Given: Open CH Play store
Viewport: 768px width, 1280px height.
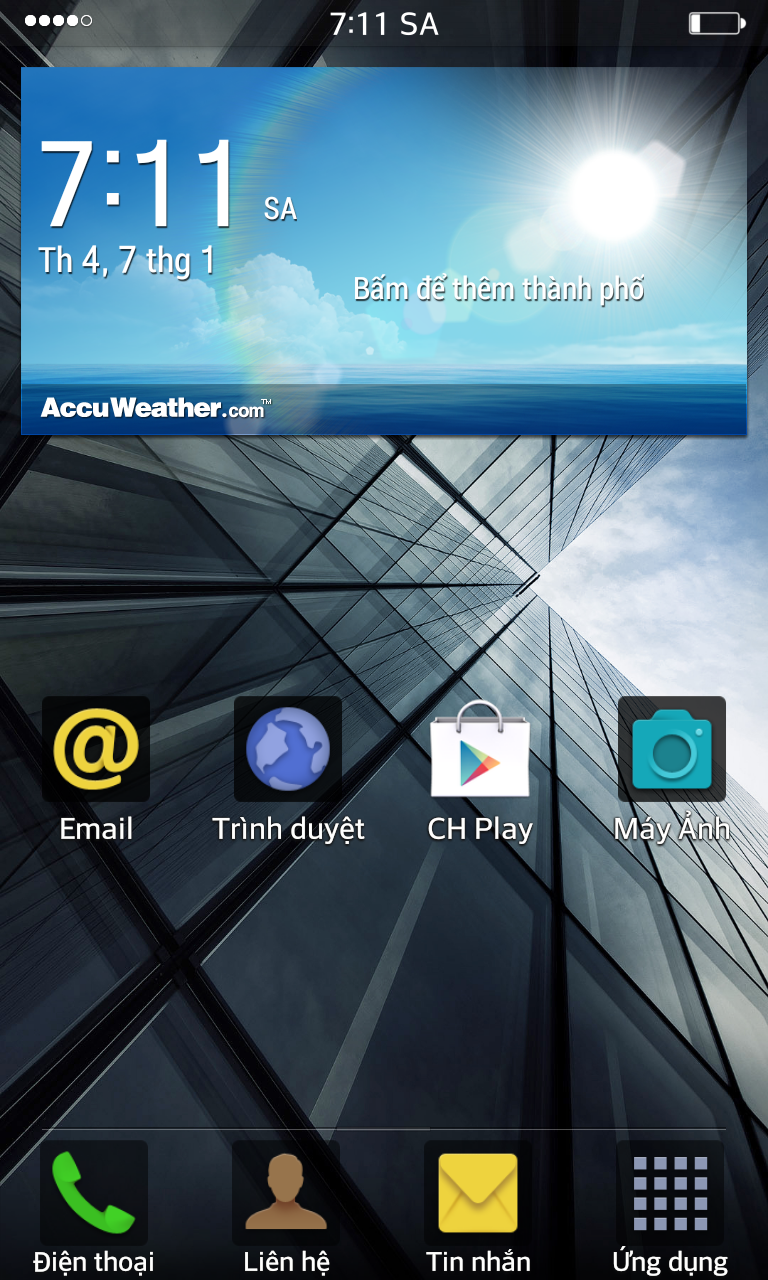Looking at the screenshot, I should coord(480,750).
